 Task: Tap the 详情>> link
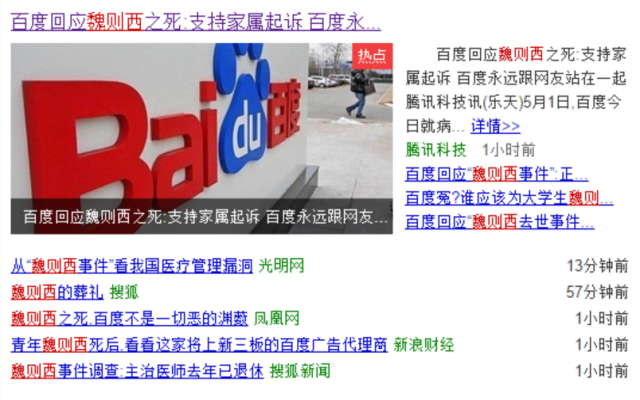(496, 126)
